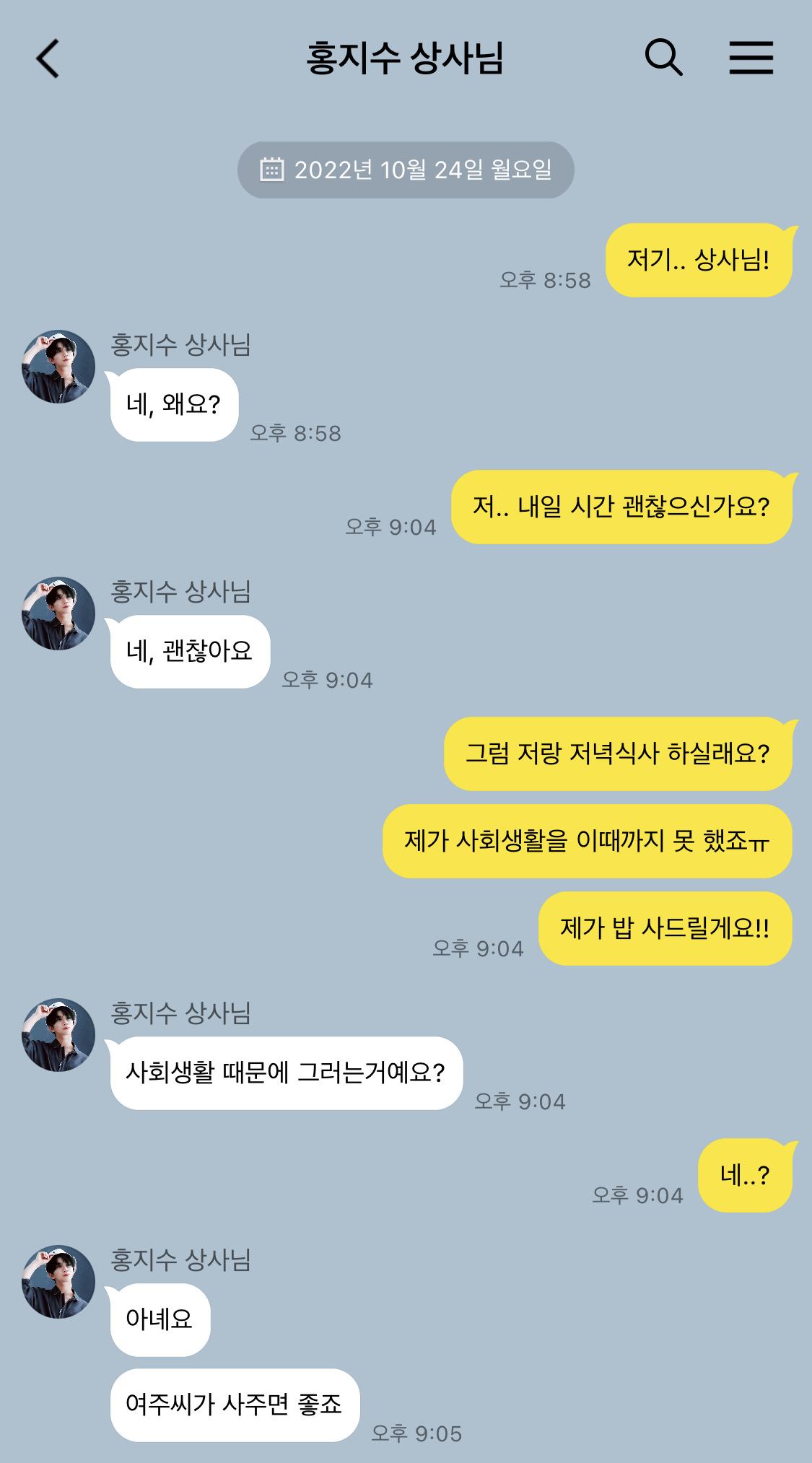Open the chat room hamburger menu

coord(751,58)
